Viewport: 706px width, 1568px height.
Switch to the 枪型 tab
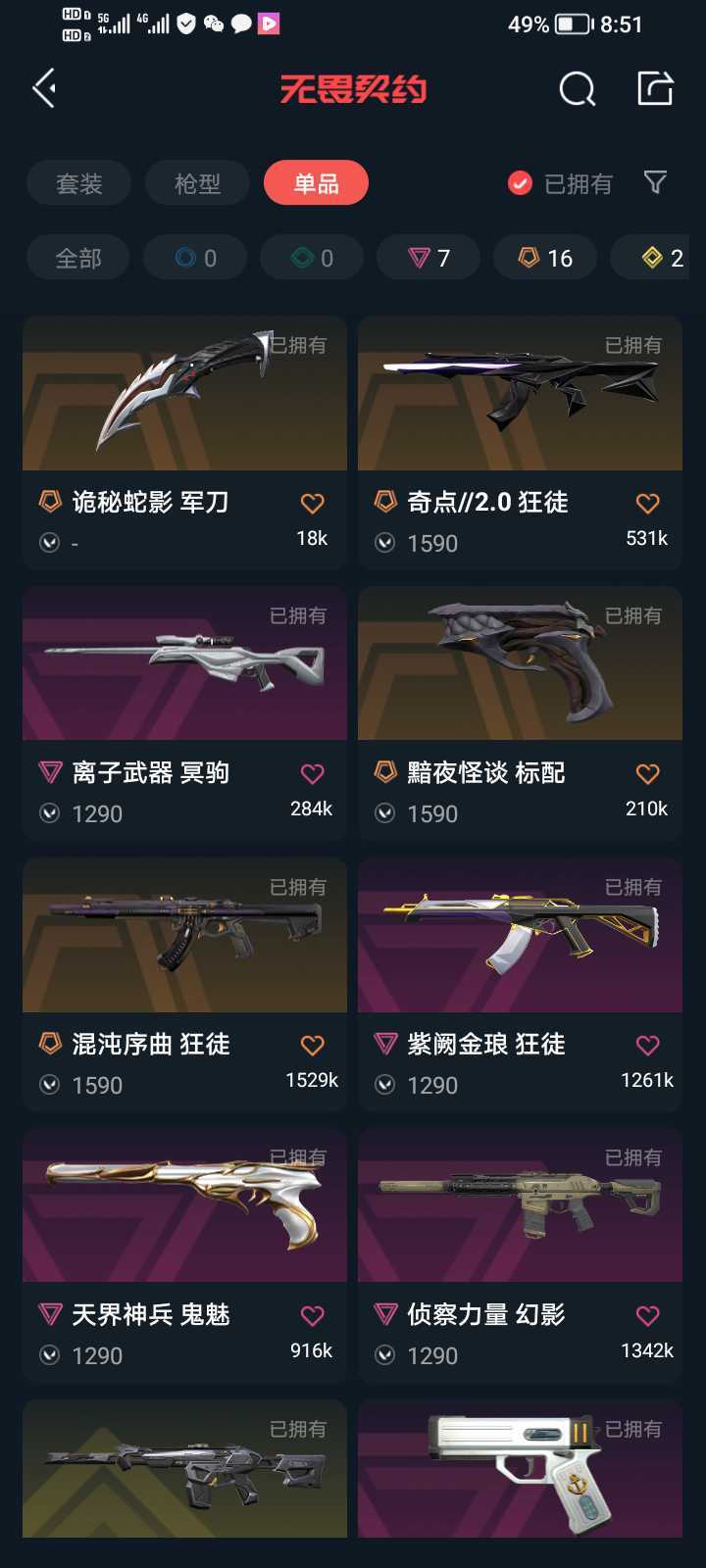197,183
